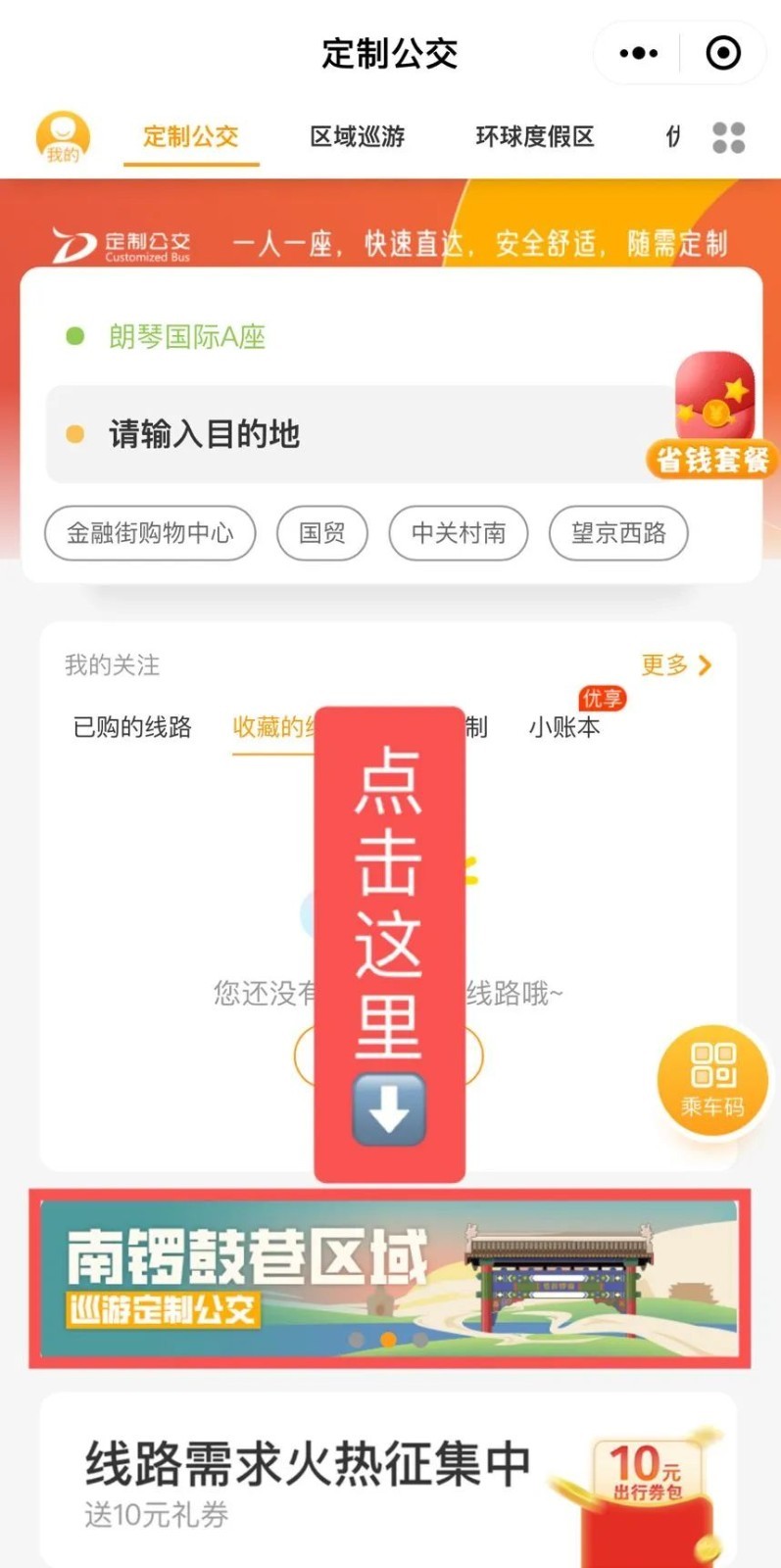Choose the 金融街购物中心 chip
This screenshot has width=781, height=1568.
[x=150, y=533]
